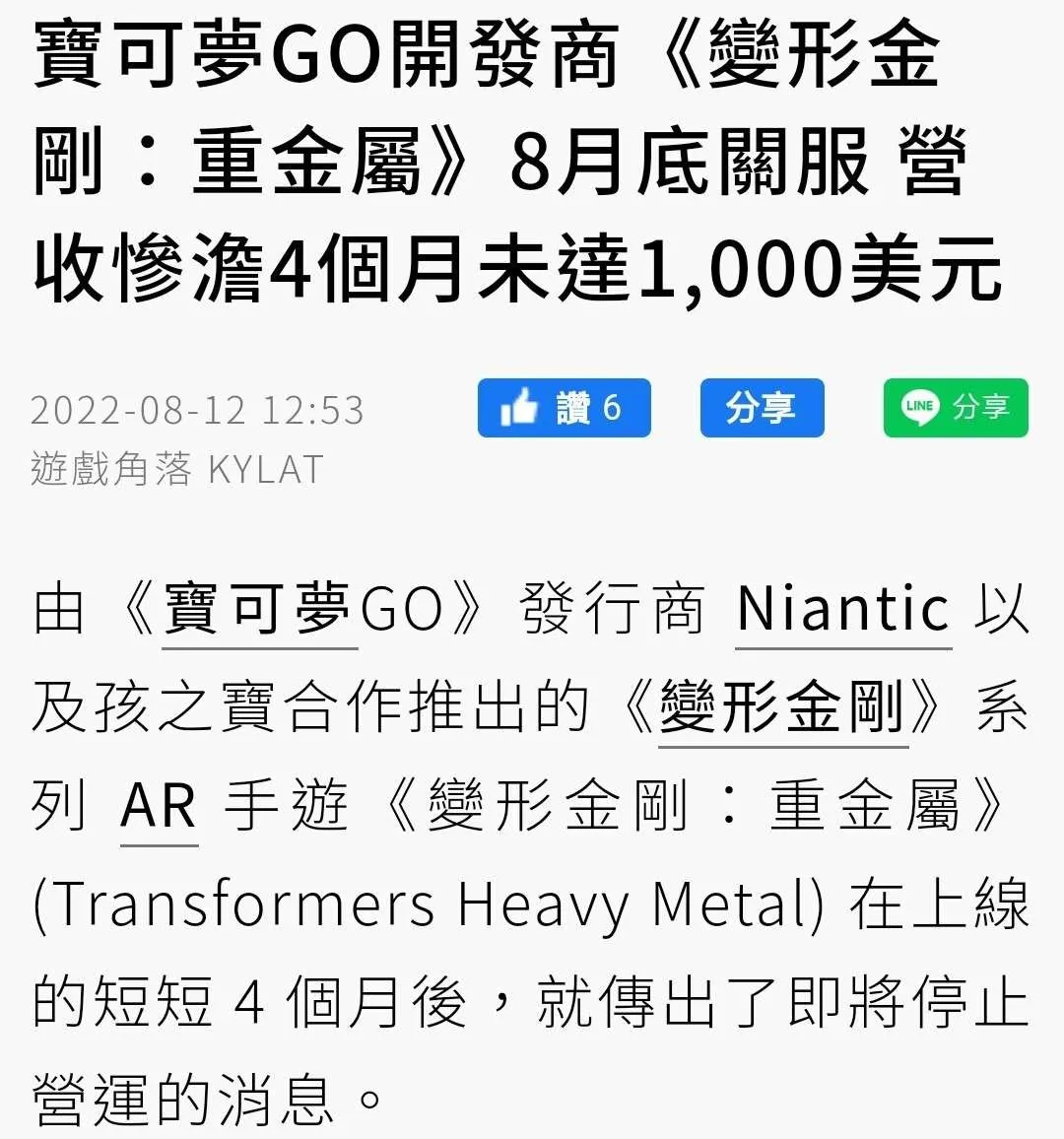Image resolution: width=1064 pixels, height=1139 pixels.
Task: Share the article via the blue 分享 button
Action: point(762,408)
